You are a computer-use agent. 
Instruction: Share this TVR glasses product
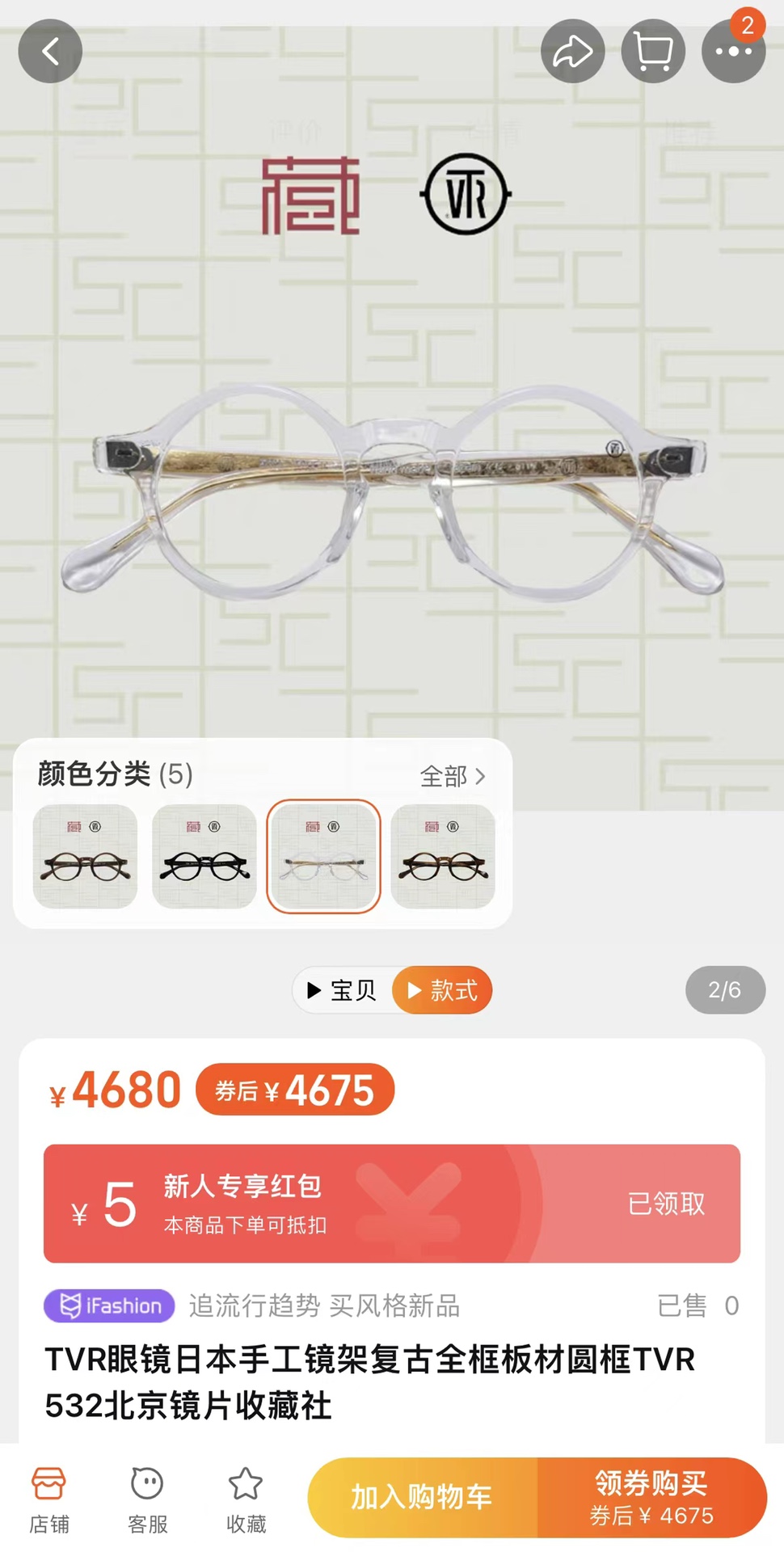coord(572,52)
